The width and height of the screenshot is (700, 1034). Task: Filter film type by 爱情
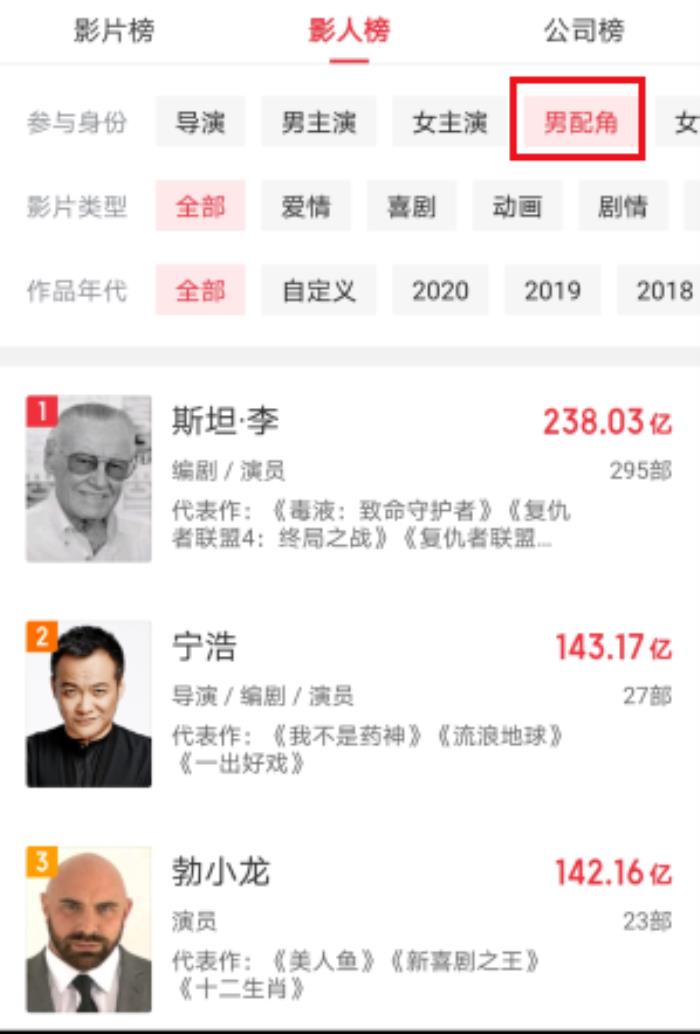click(x=306, y=207)
